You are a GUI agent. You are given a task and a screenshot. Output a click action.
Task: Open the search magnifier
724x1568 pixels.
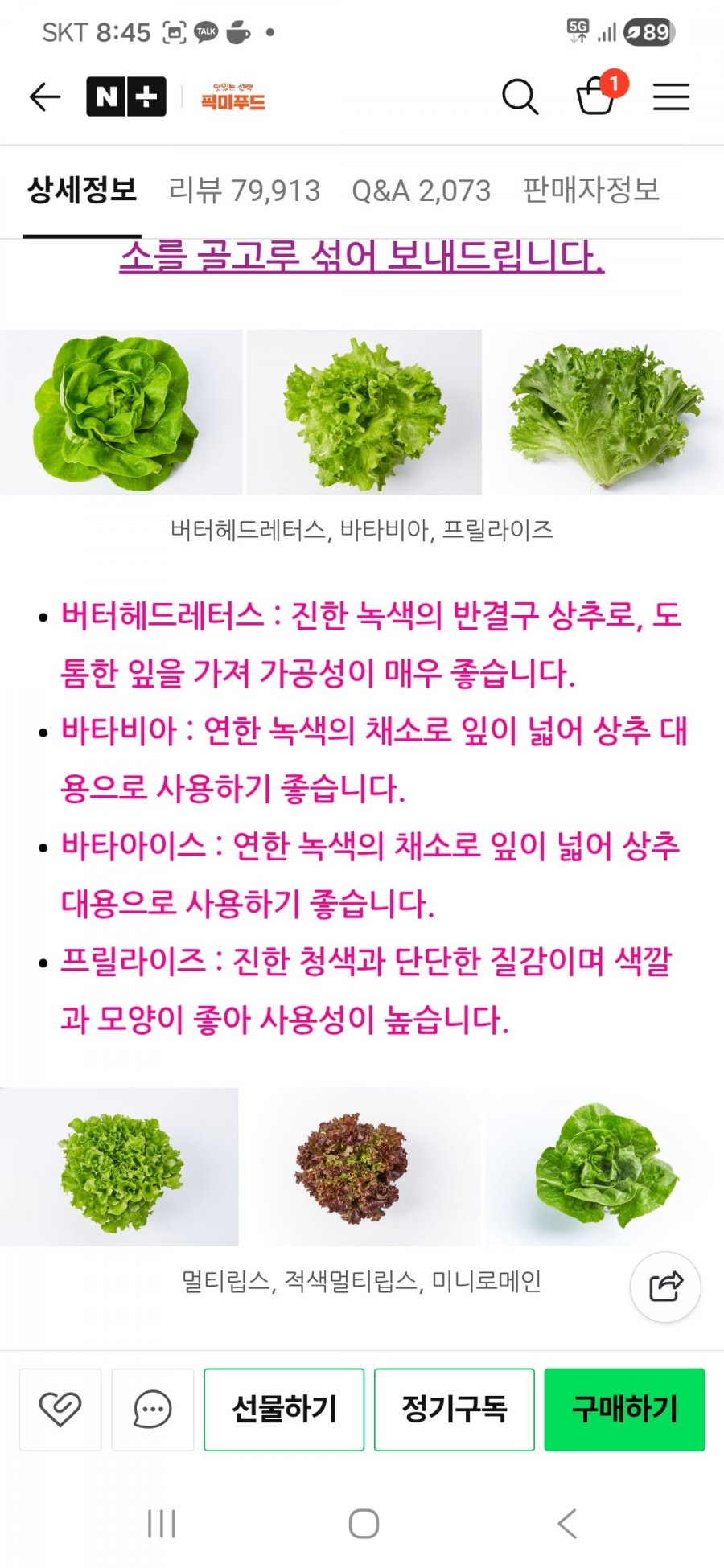pos(520,97)
